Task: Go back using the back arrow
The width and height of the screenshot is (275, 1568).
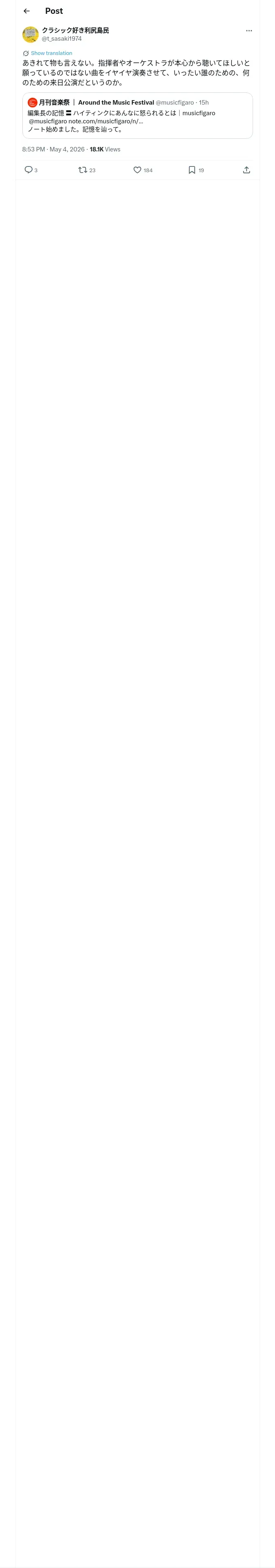Action: 26,11
